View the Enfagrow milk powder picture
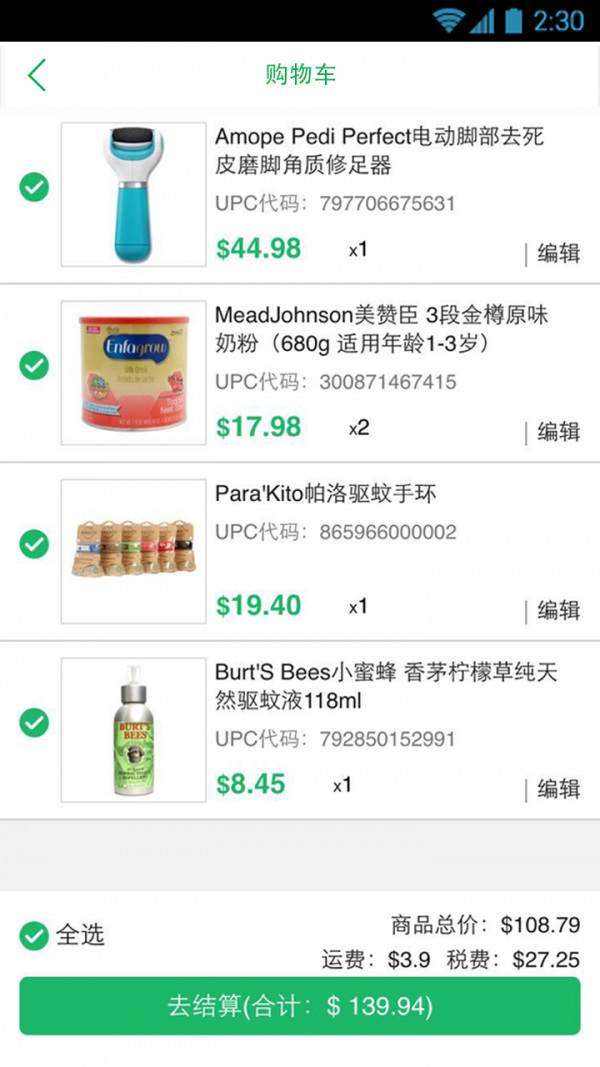This screenshot has width=600, height=1067. pos(133,373)
